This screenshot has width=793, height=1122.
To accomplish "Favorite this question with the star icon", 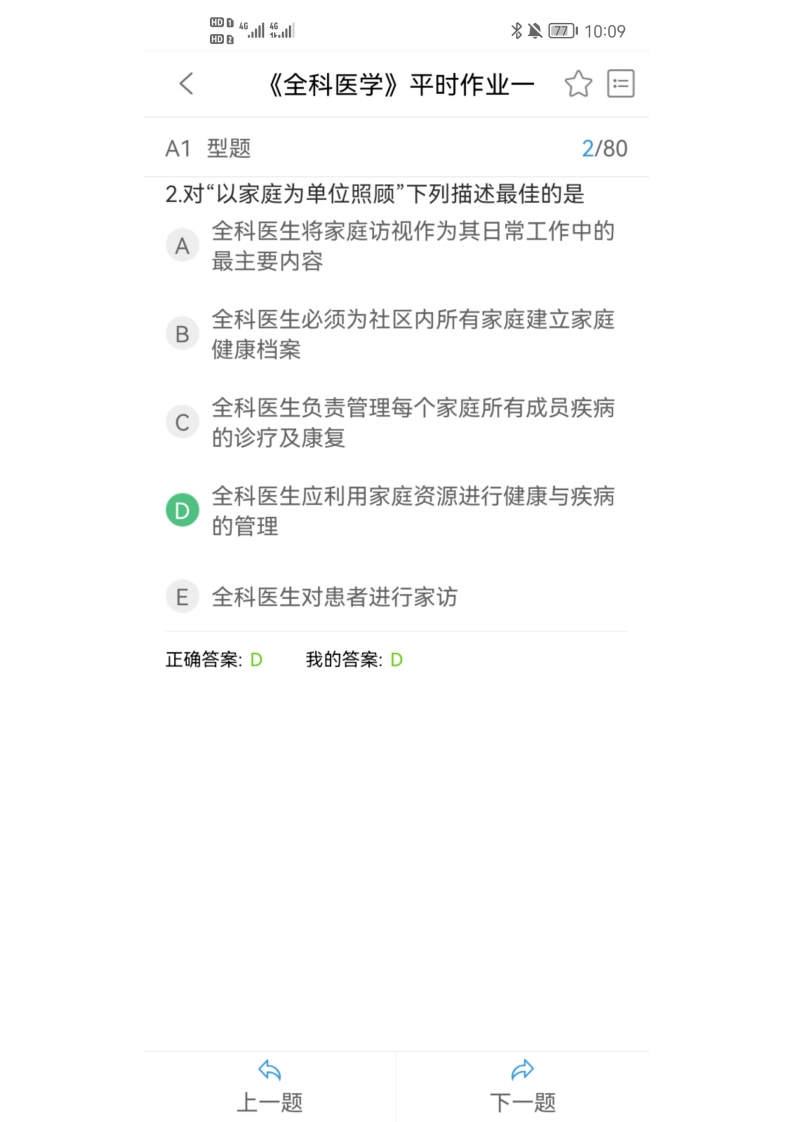I will point(578,84).
